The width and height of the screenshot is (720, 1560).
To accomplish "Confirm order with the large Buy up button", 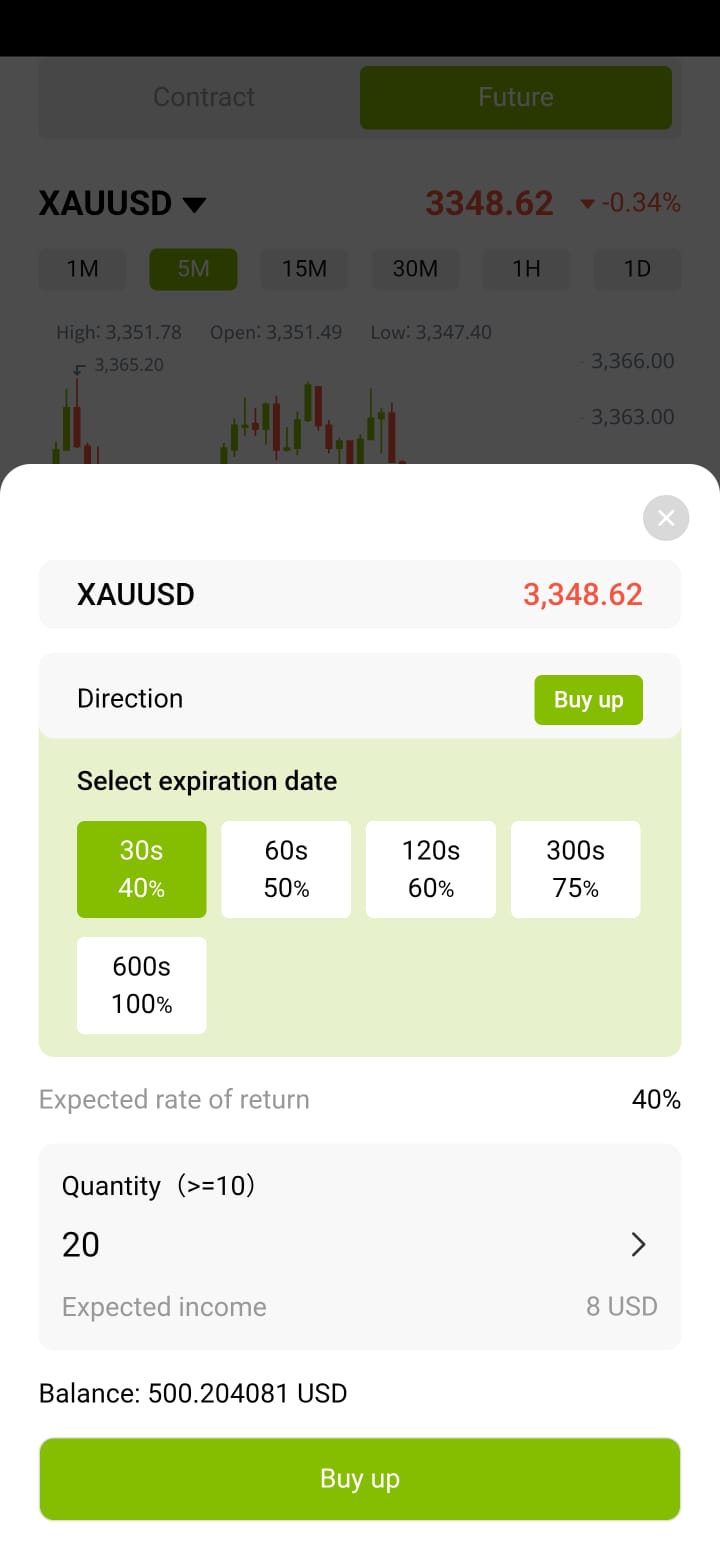I will pos(360,1479).
